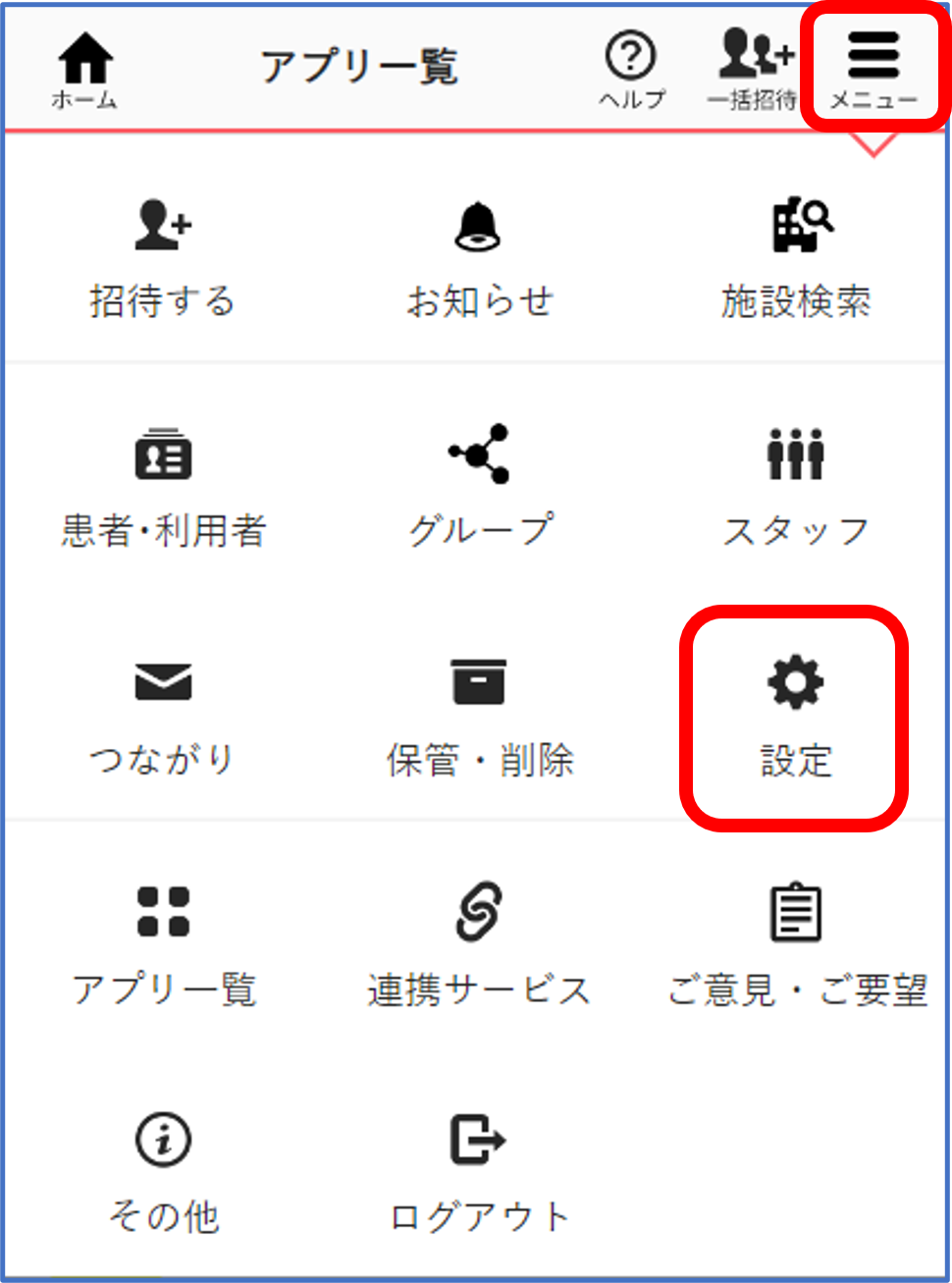Open スタッフ menu item
The image size is (952, 1283).
tap(796, 488)
